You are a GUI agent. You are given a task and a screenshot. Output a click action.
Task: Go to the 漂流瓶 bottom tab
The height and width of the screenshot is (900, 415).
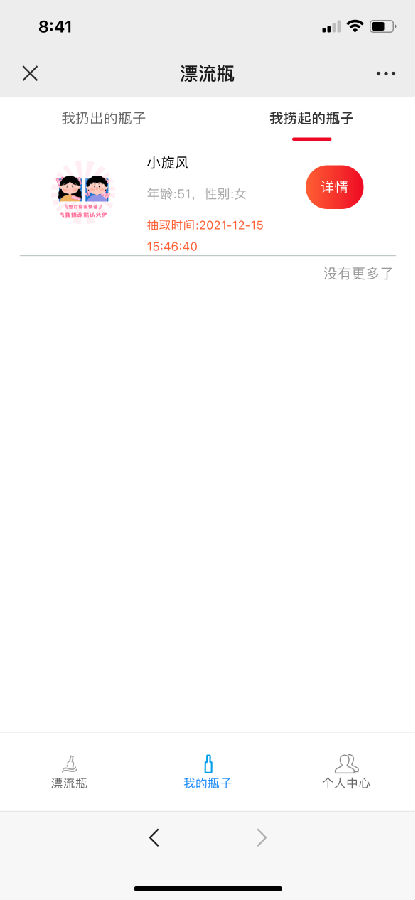[x=69, y=773]
